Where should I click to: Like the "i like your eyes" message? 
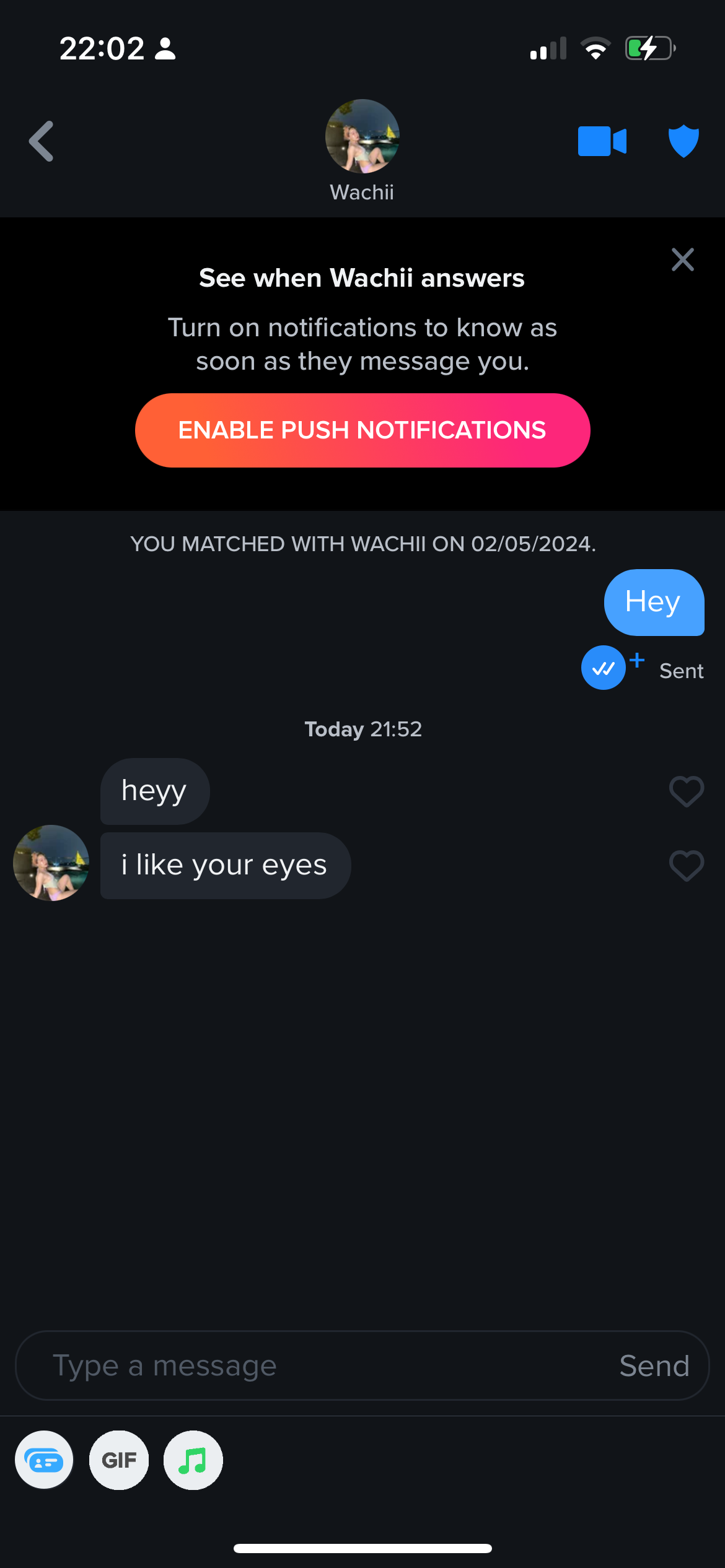click(x=687, y=865)
